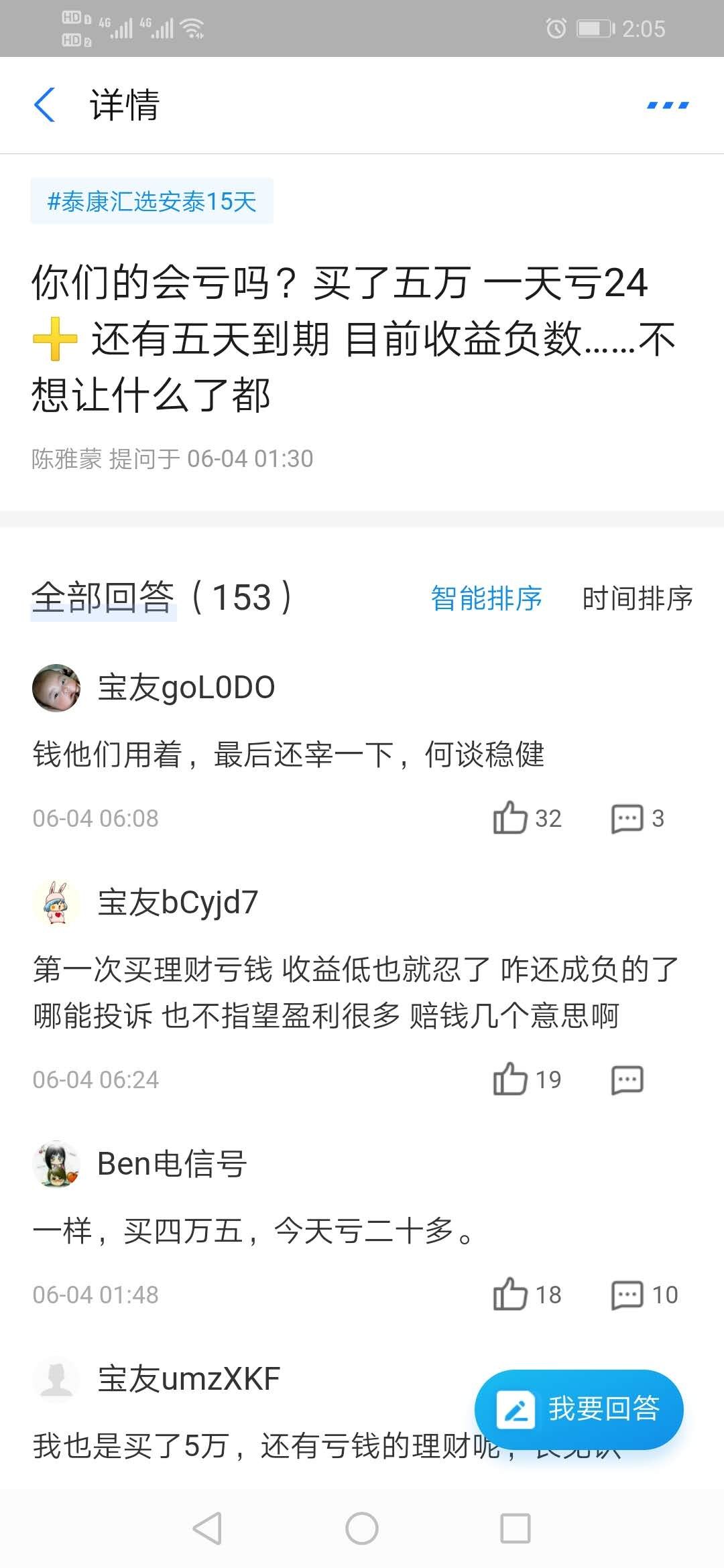This screenshot has width=724, height=1568.
Task: Comment on 宝友bCyjd7's answer
Action: click(x=627, y=1080)
